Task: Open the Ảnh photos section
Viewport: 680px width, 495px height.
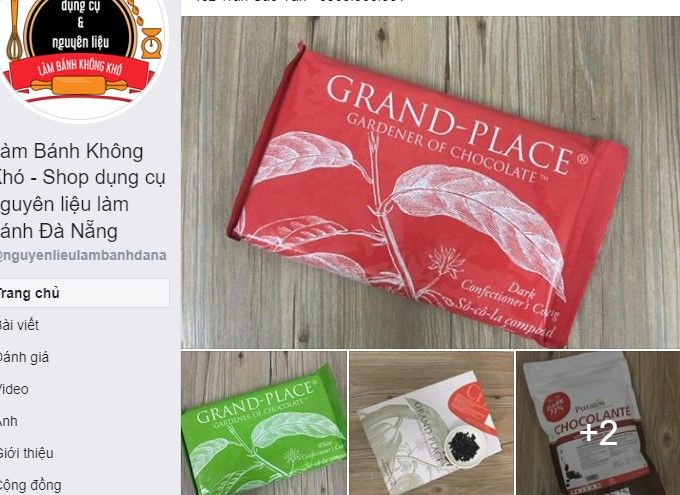Action: [10, 421]
